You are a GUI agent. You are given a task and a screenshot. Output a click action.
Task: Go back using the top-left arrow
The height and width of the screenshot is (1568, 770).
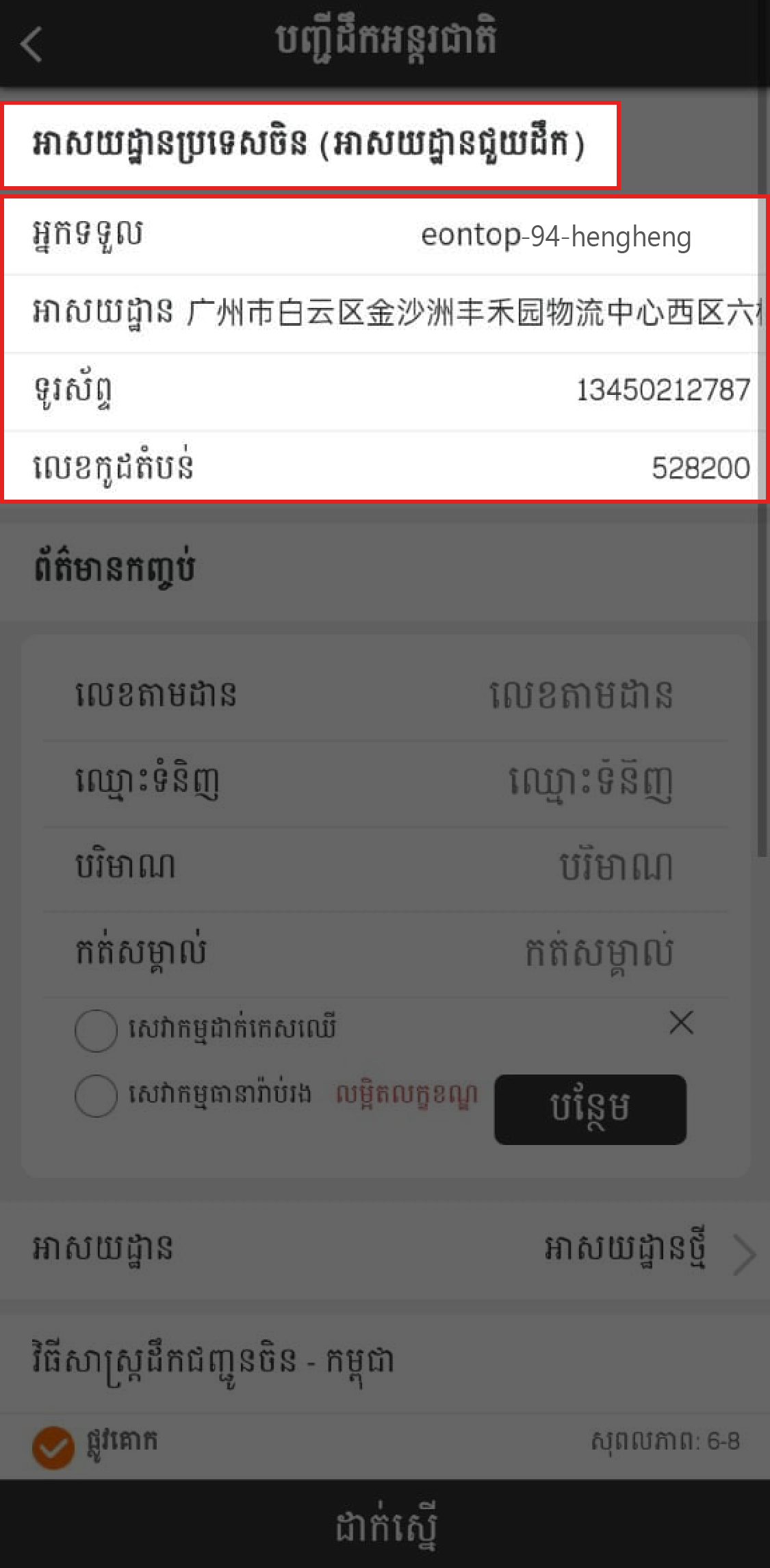point(31,44)
